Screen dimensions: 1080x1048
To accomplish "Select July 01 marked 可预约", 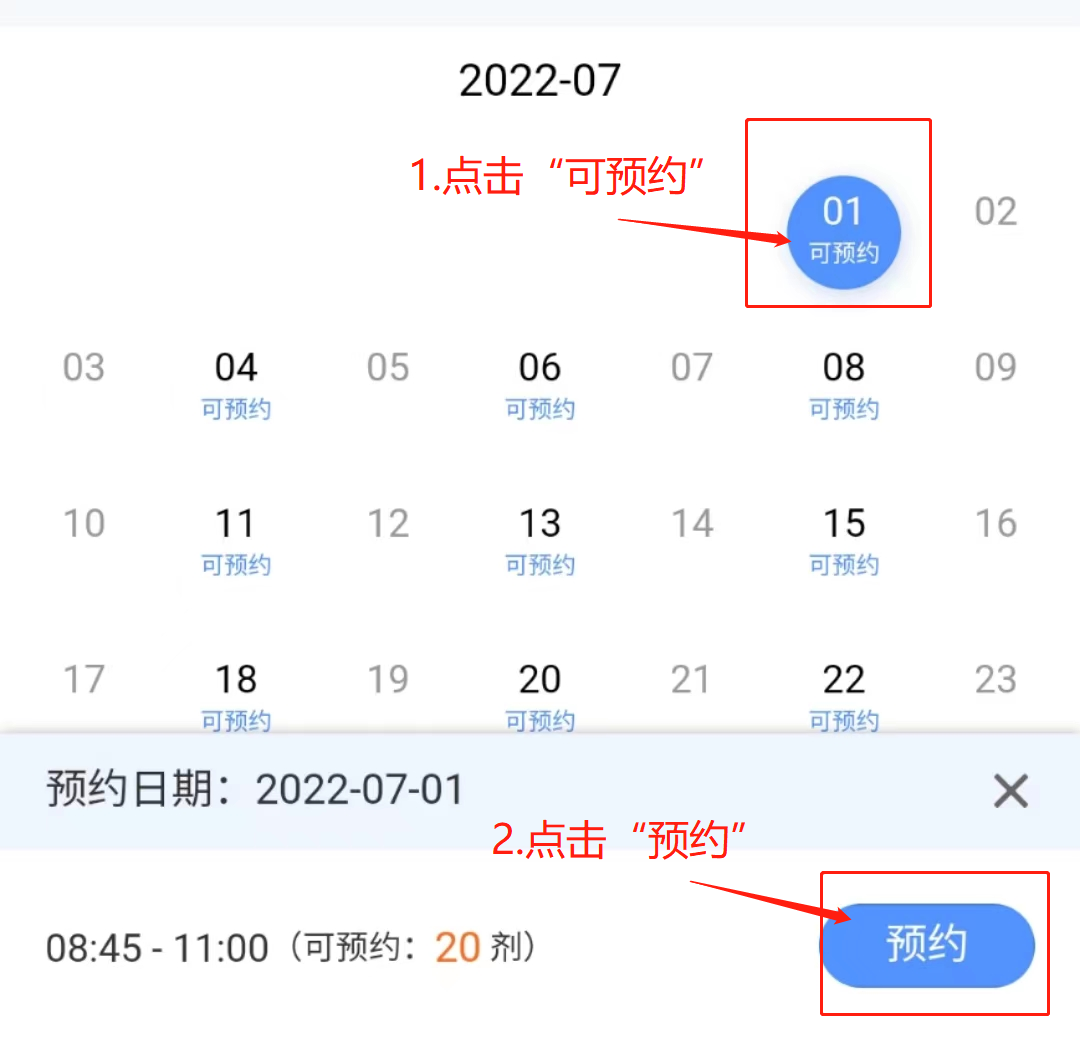I will pos(843,232).
